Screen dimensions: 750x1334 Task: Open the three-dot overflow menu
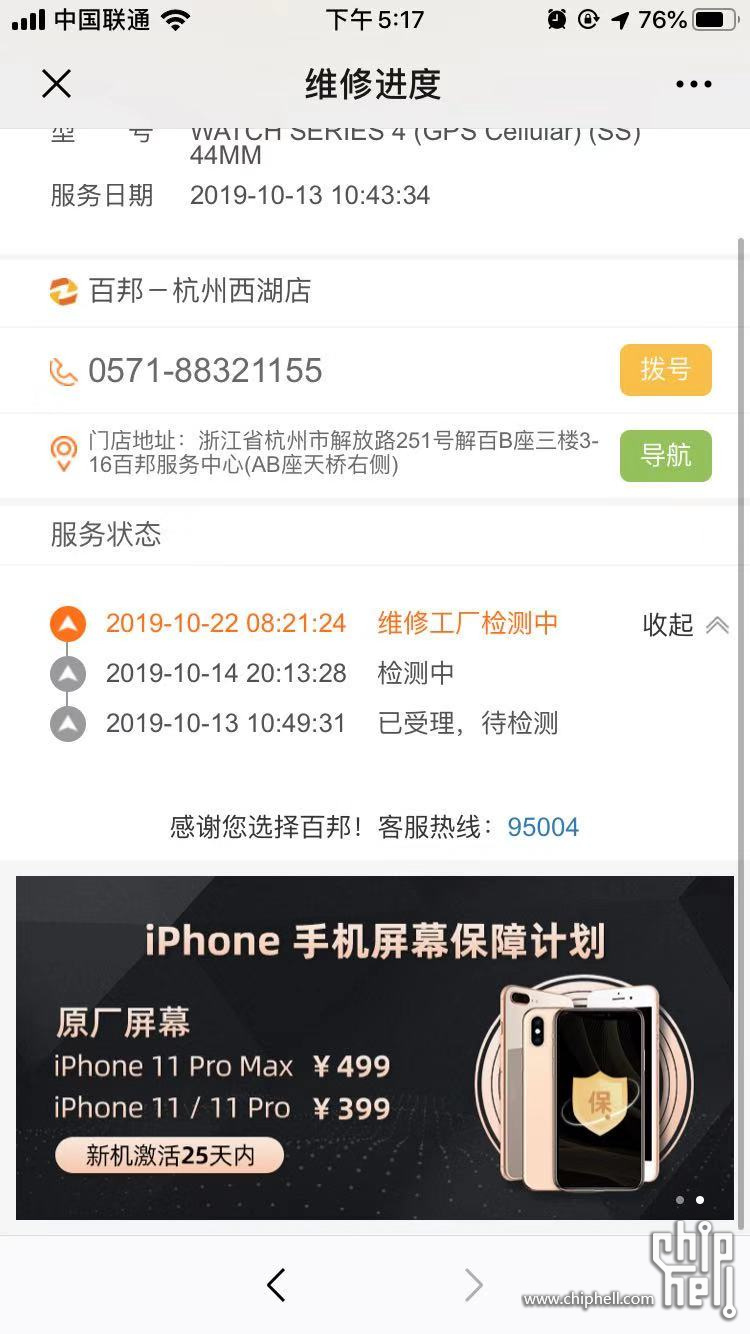[x=693, y=84]
